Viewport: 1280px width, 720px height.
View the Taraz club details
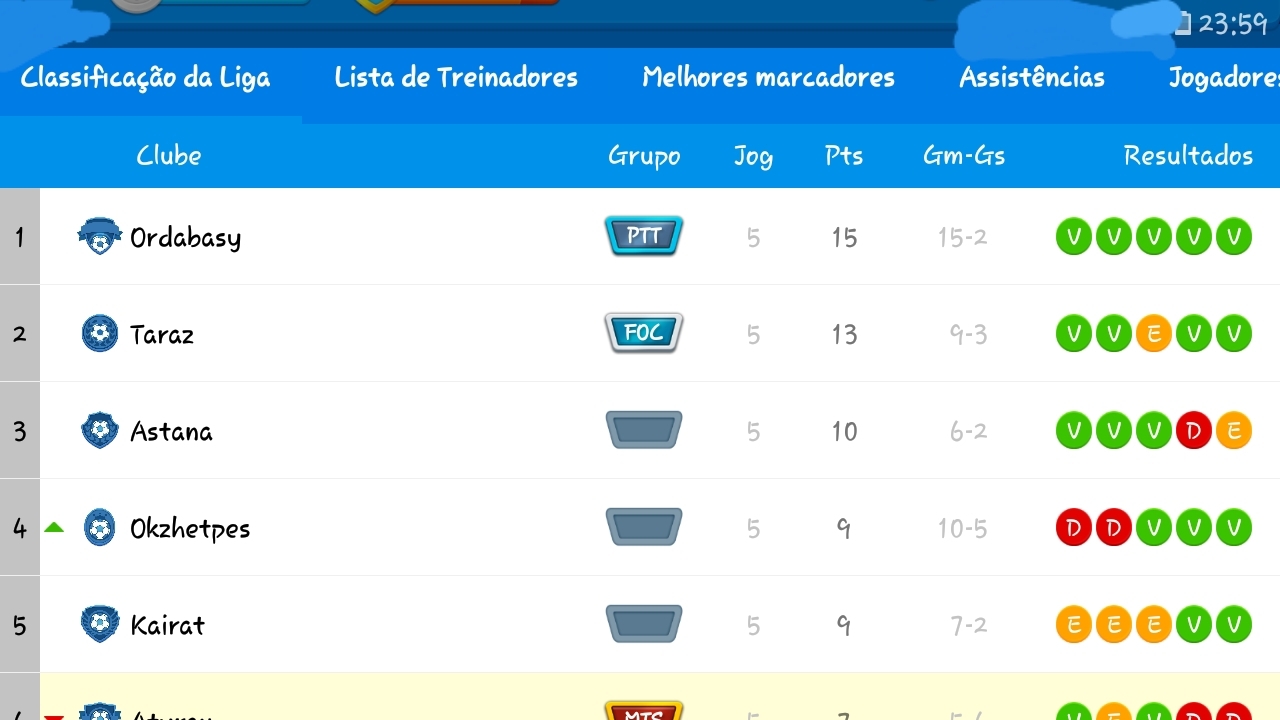pyautogui.click(x=162, y=334)
